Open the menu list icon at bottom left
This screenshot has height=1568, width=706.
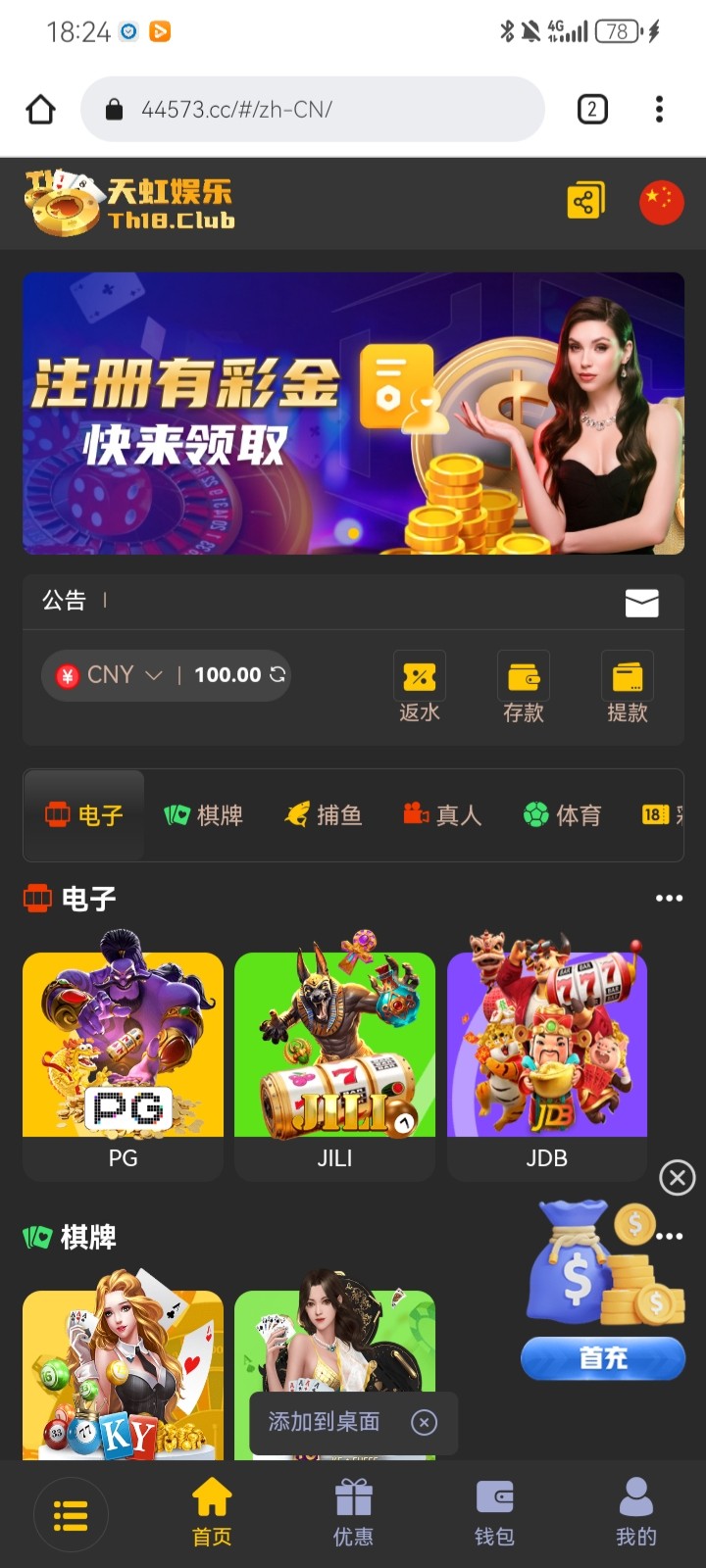[71, 1514]
